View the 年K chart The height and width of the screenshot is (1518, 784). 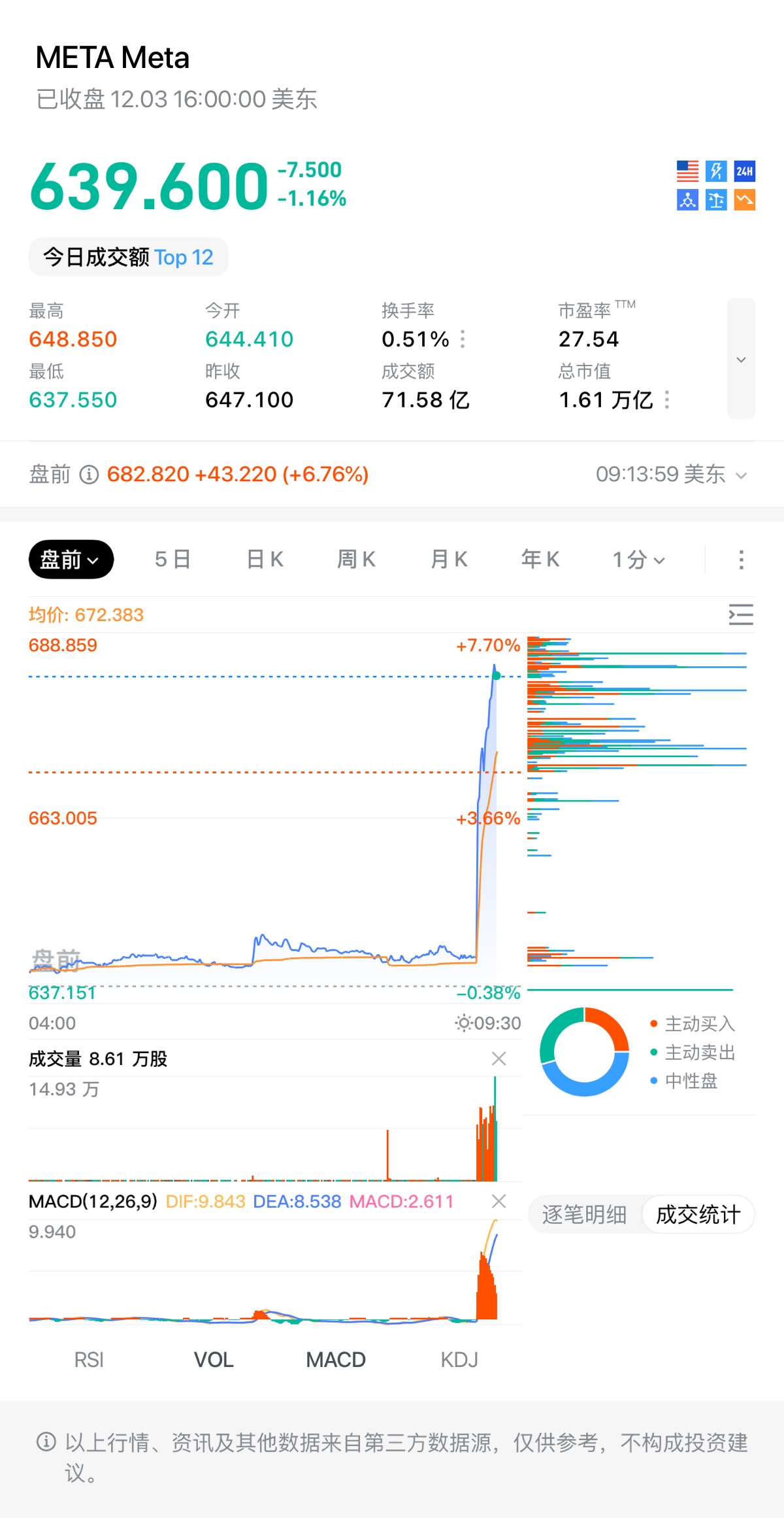point(540,560)
